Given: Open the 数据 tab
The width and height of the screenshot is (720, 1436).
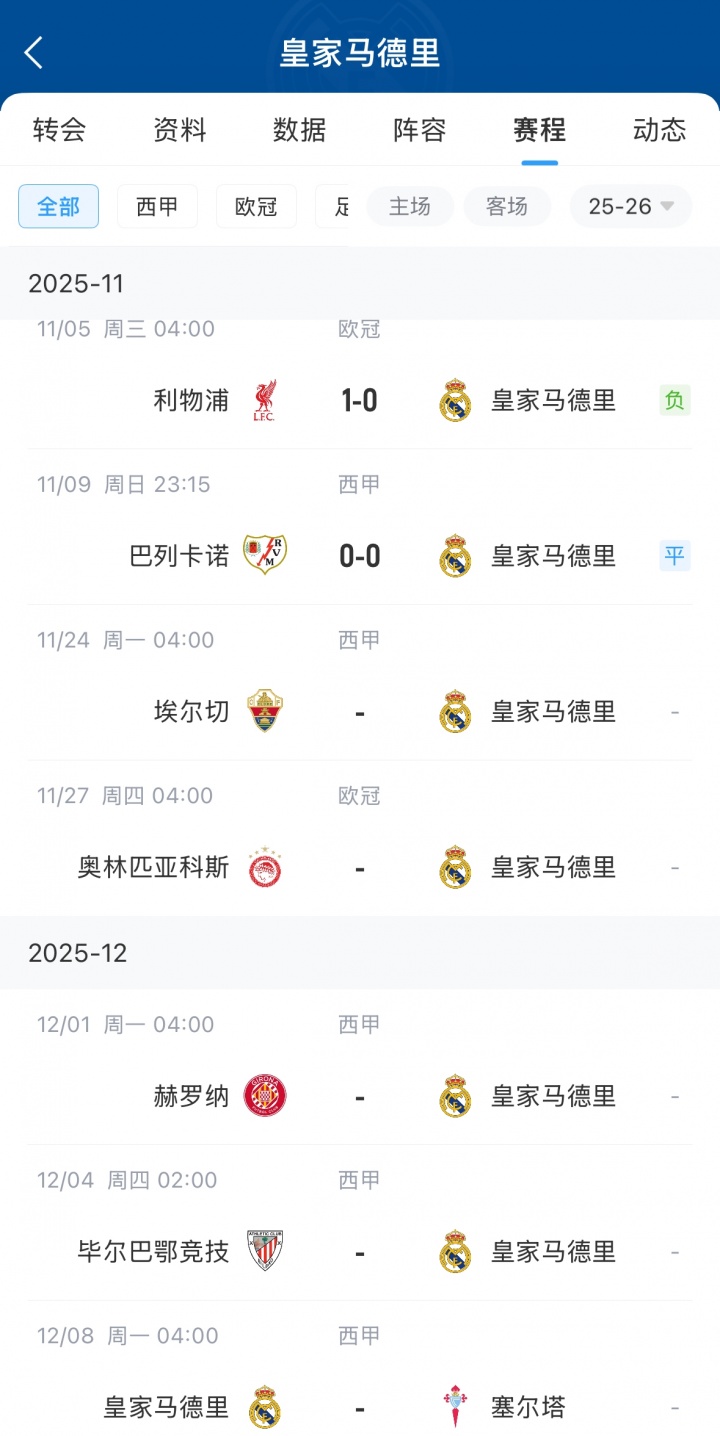Looking at the screenshot, I should click(299, 130).
